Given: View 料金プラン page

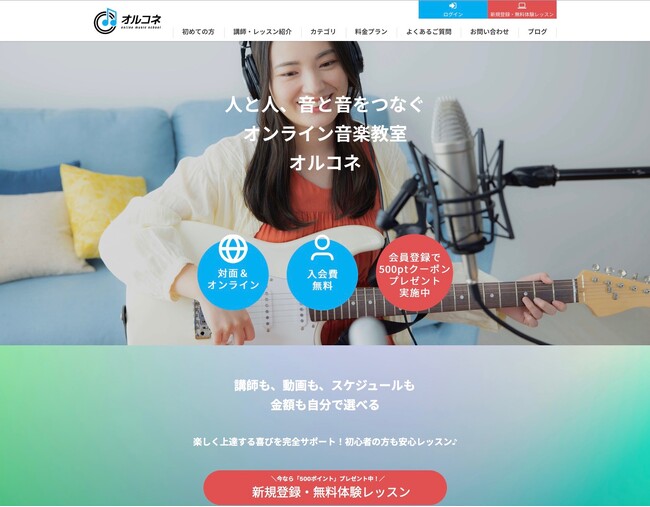Looking at the screenshot, I should (370, 32).
